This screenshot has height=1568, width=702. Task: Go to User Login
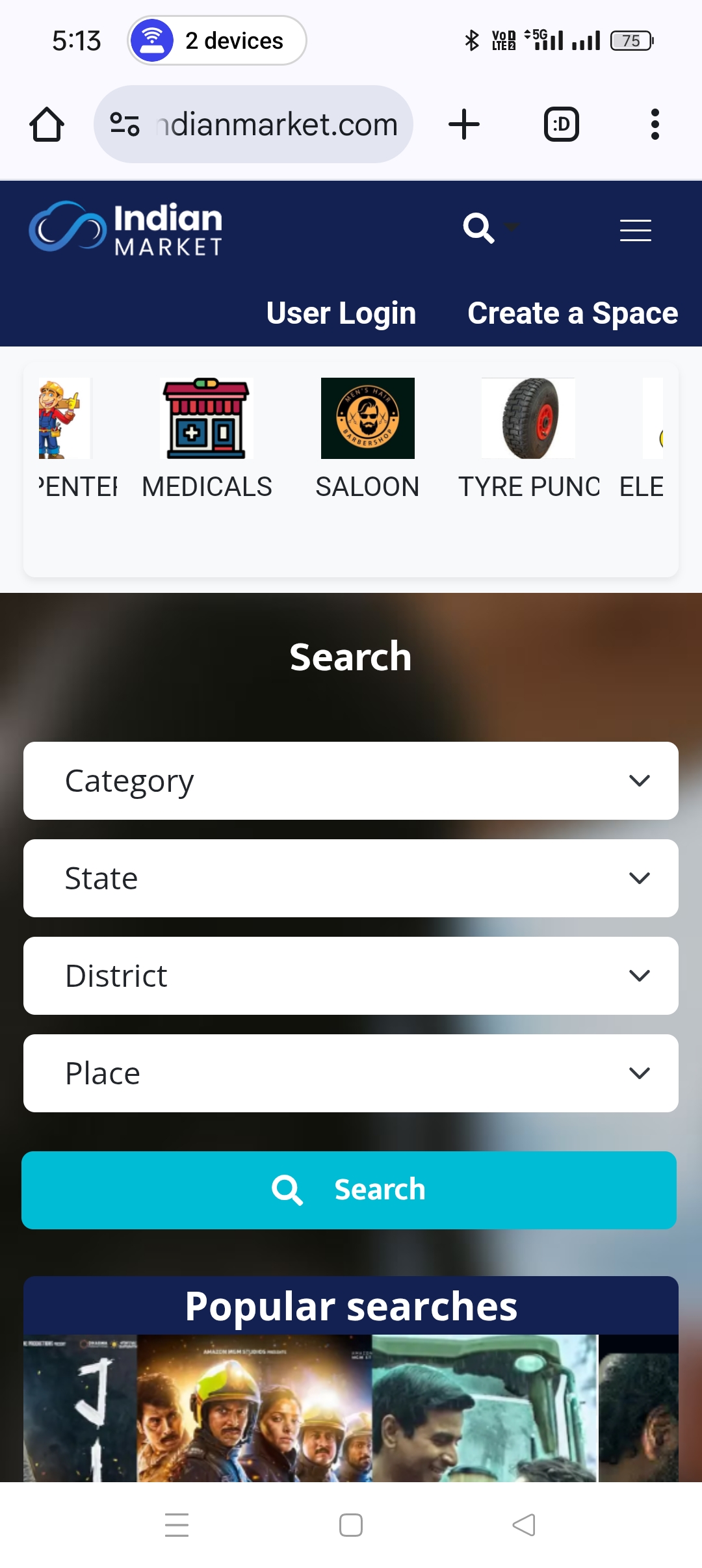click(341, 313)
